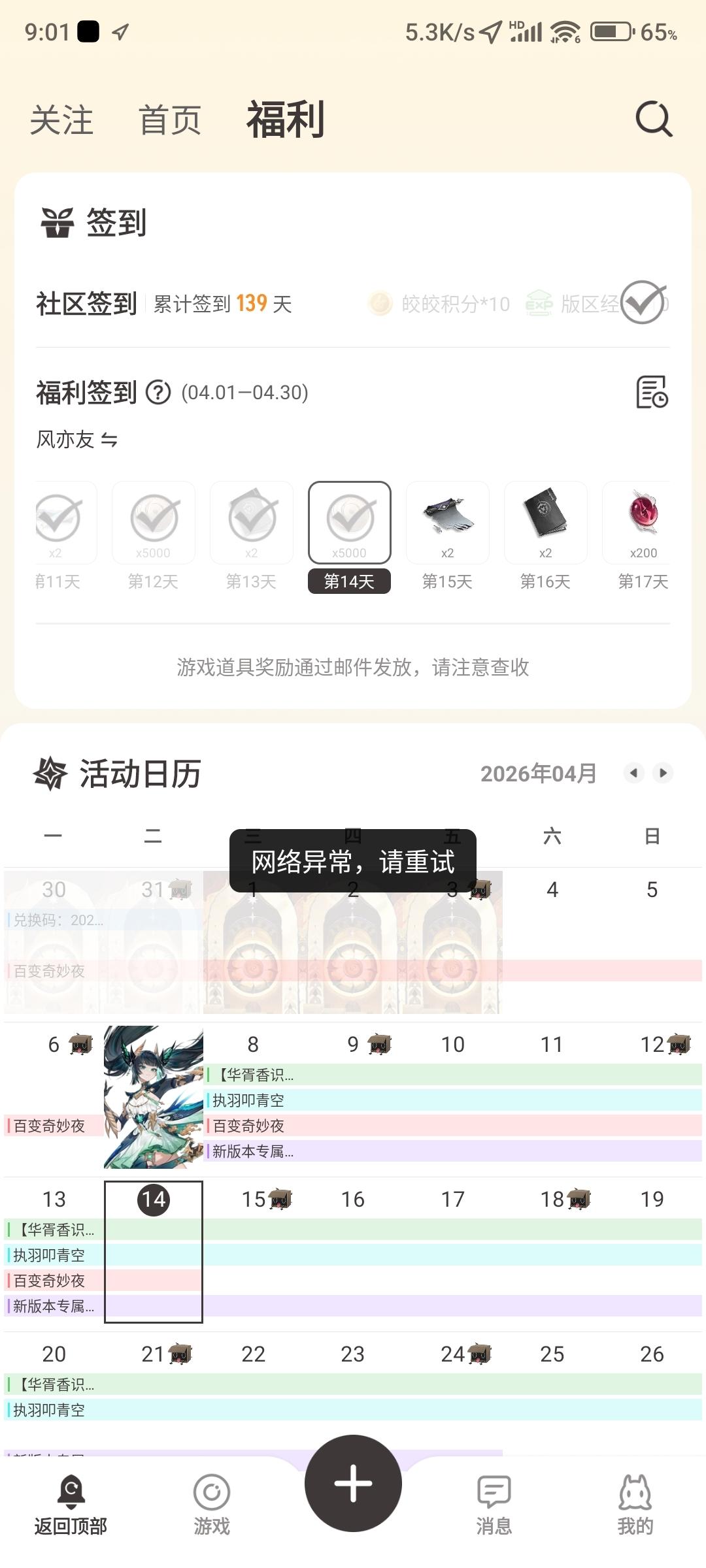Go to the previous calendar month
This screenshot has height=1568, width=706.
point(633,773)
